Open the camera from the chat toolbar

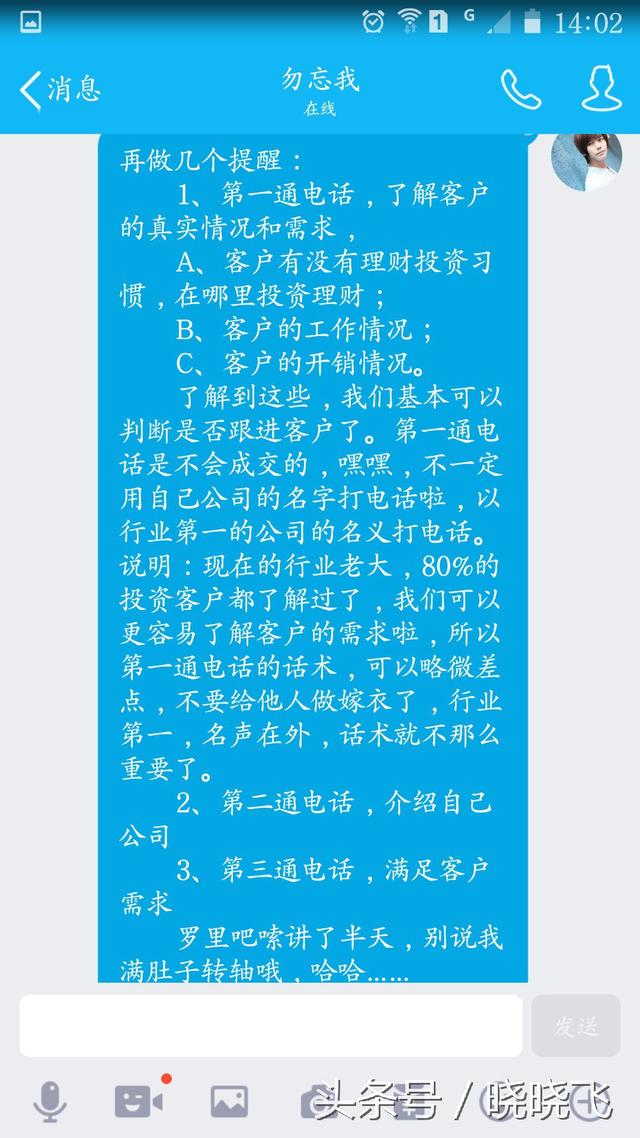click(x=319, y=1102)
